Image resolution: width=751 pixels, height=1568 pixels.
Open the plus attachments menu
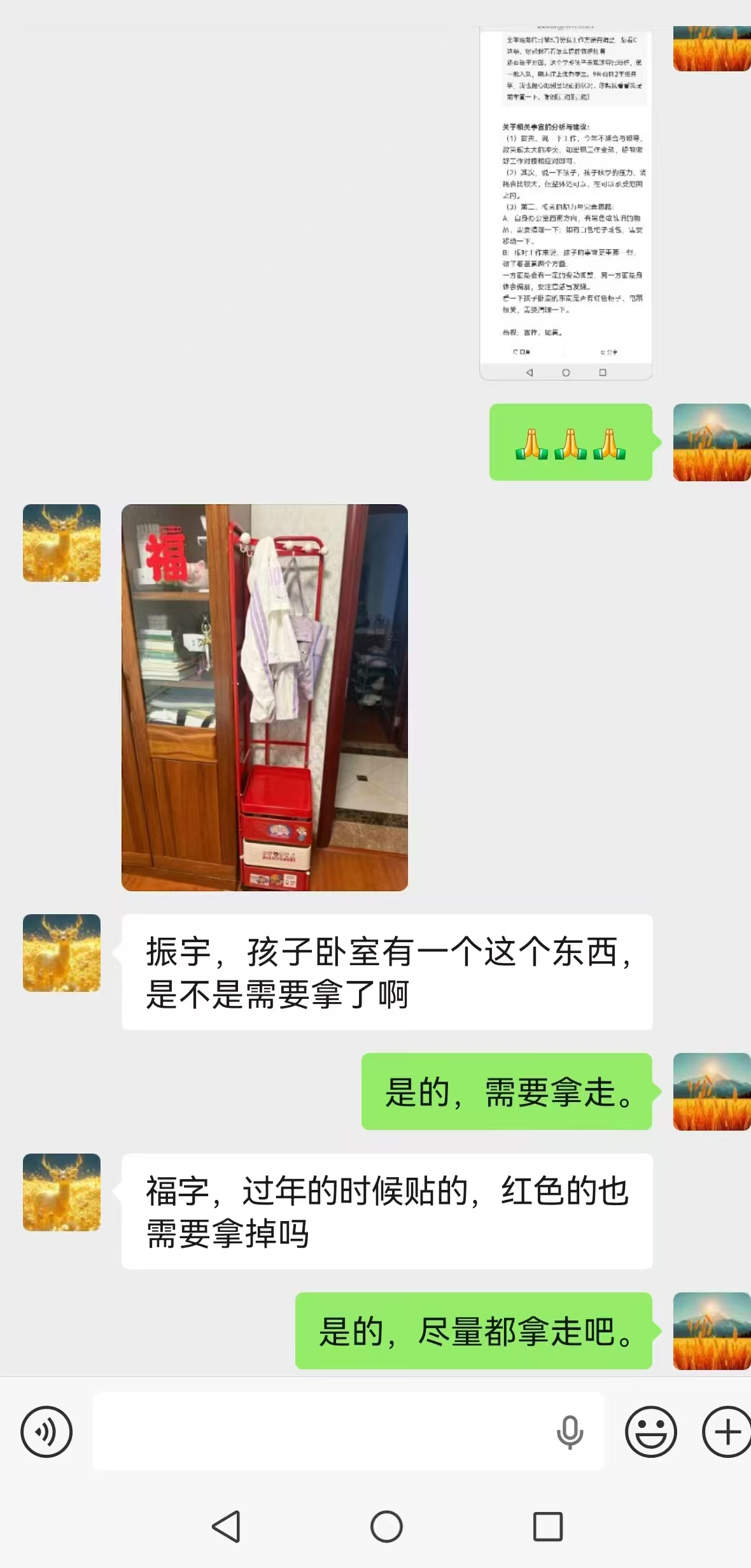[727, 1431]
